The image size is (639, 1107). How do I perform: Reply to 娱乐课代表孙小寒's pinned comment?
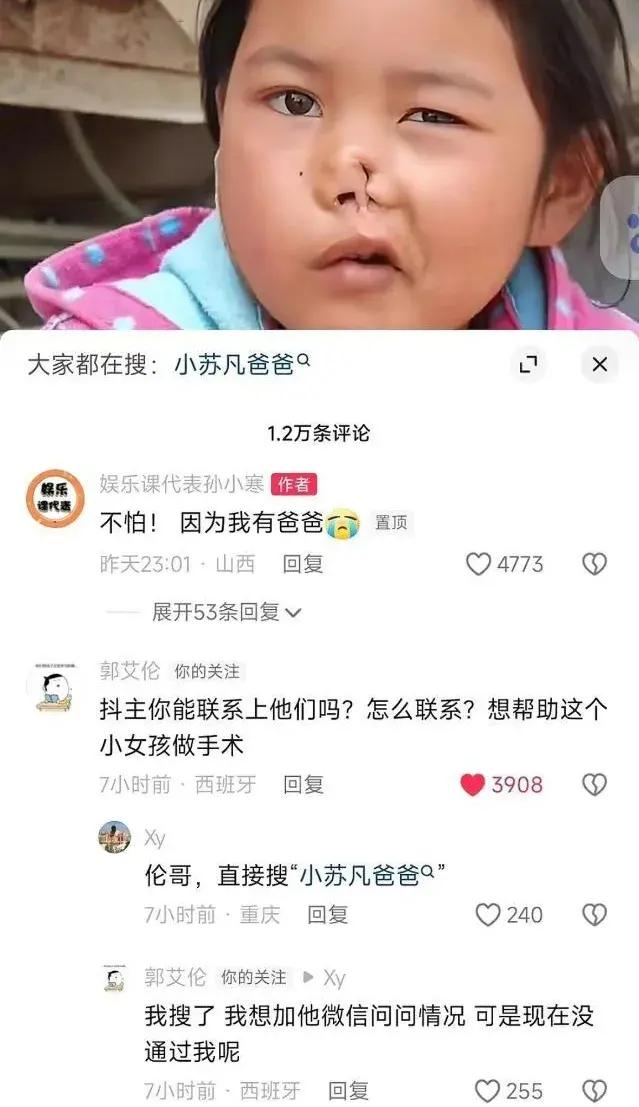tap(302, 564)
